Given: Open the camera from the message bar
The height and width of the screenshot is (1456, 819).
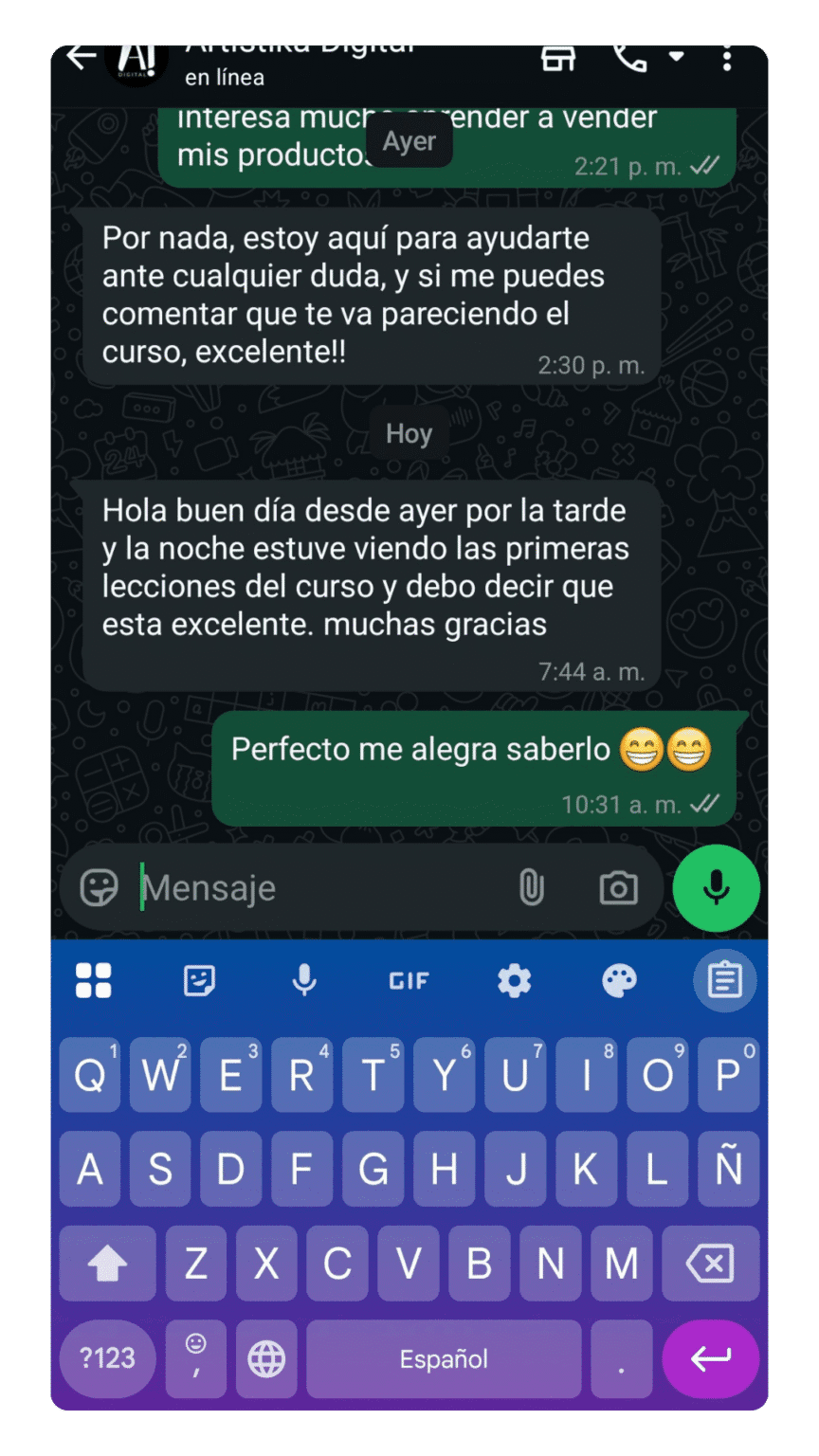Looking at the screenshot, I should tap(618, 888).
